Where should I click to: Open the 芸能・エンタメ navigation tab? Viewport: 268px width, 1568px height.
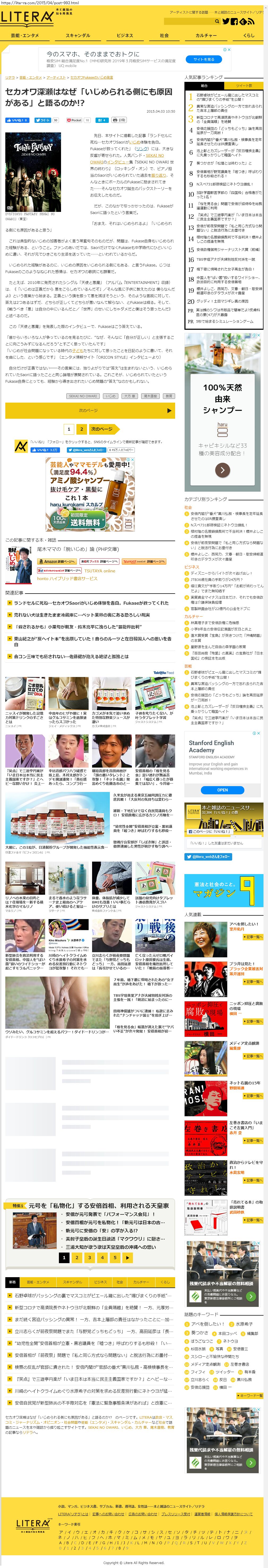(24, 35)
